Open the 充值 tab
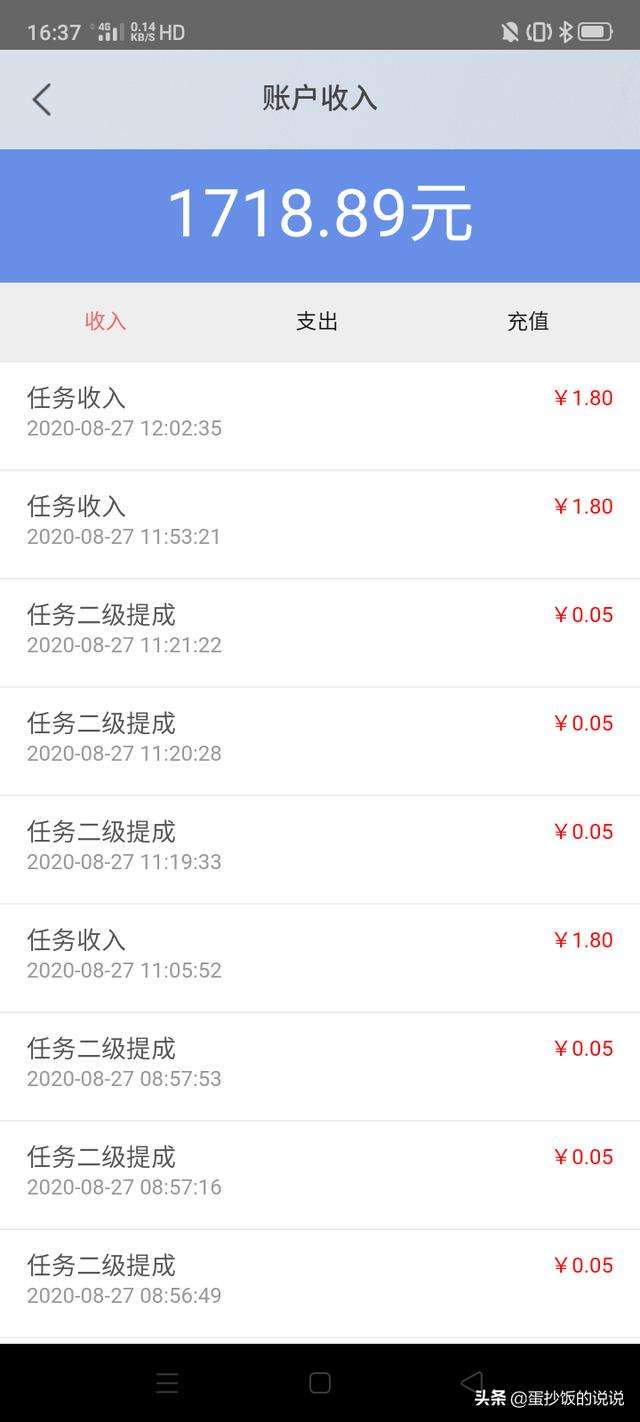This screenshot has height=1422, width=640. click(528, 322)
